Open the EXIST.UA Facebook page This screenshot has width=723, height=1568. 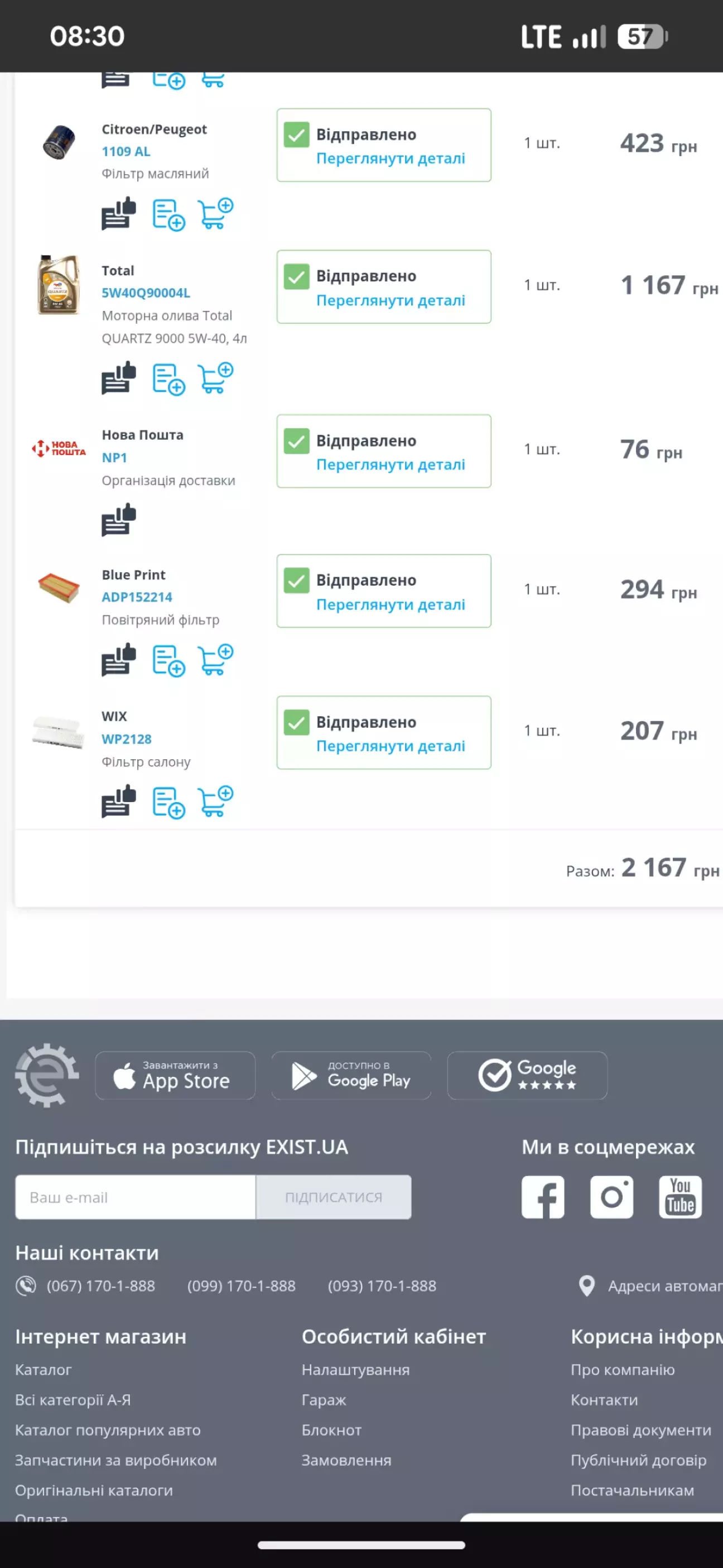pos(543,1197)
